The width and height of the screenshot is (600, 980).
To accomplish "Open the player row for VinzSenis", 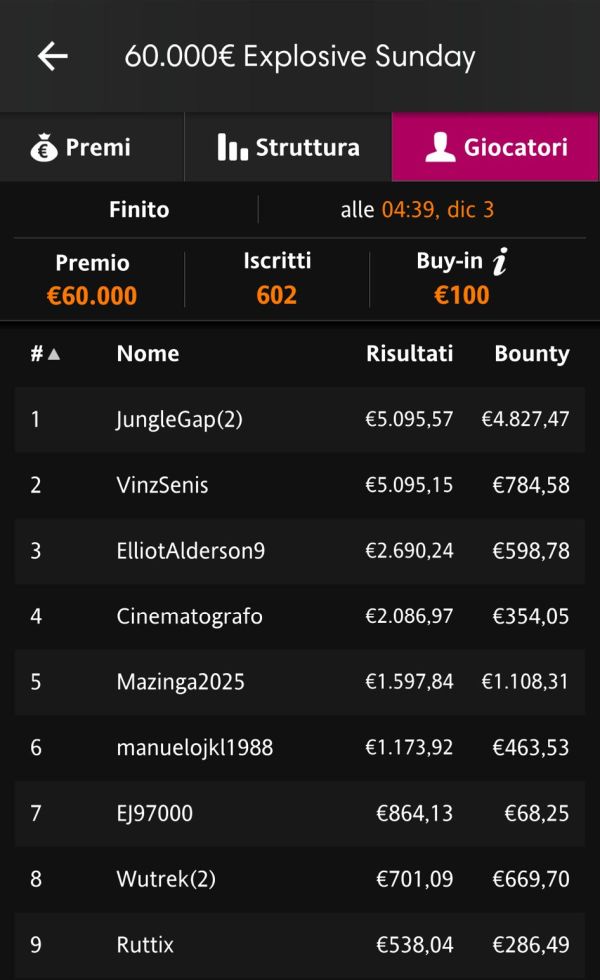I will click(300, 485).
